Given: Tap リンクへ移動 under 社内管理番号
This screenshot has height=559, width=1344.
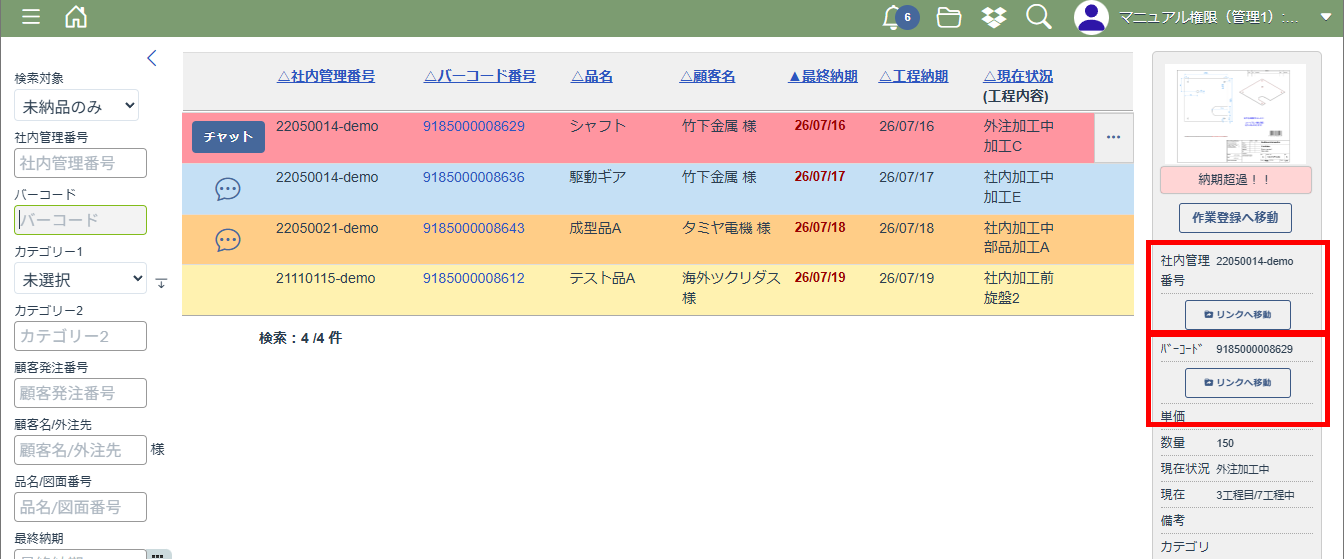Looking at the screenshot, I should point(1238,315).
